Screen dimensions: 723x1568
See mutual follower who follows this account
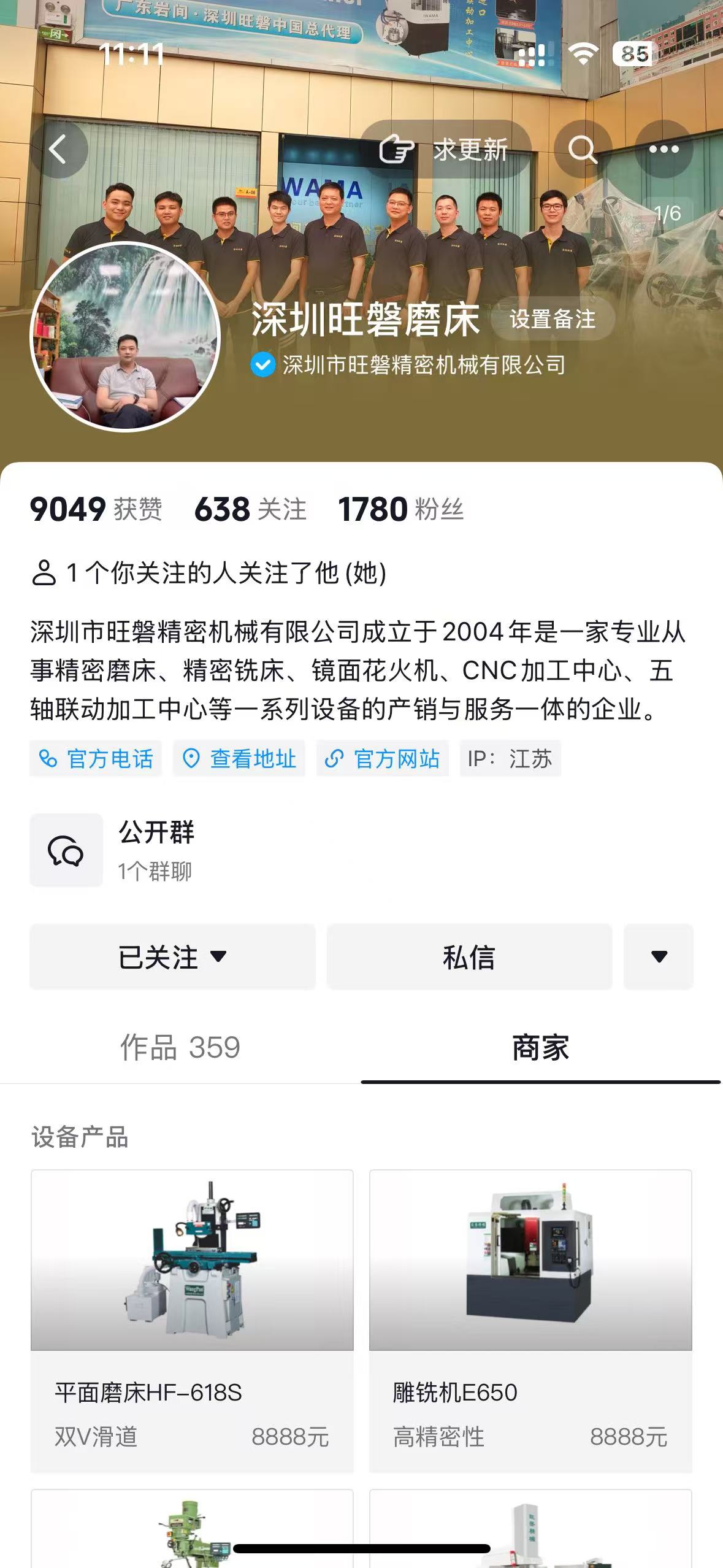click(x=208, y=573)
